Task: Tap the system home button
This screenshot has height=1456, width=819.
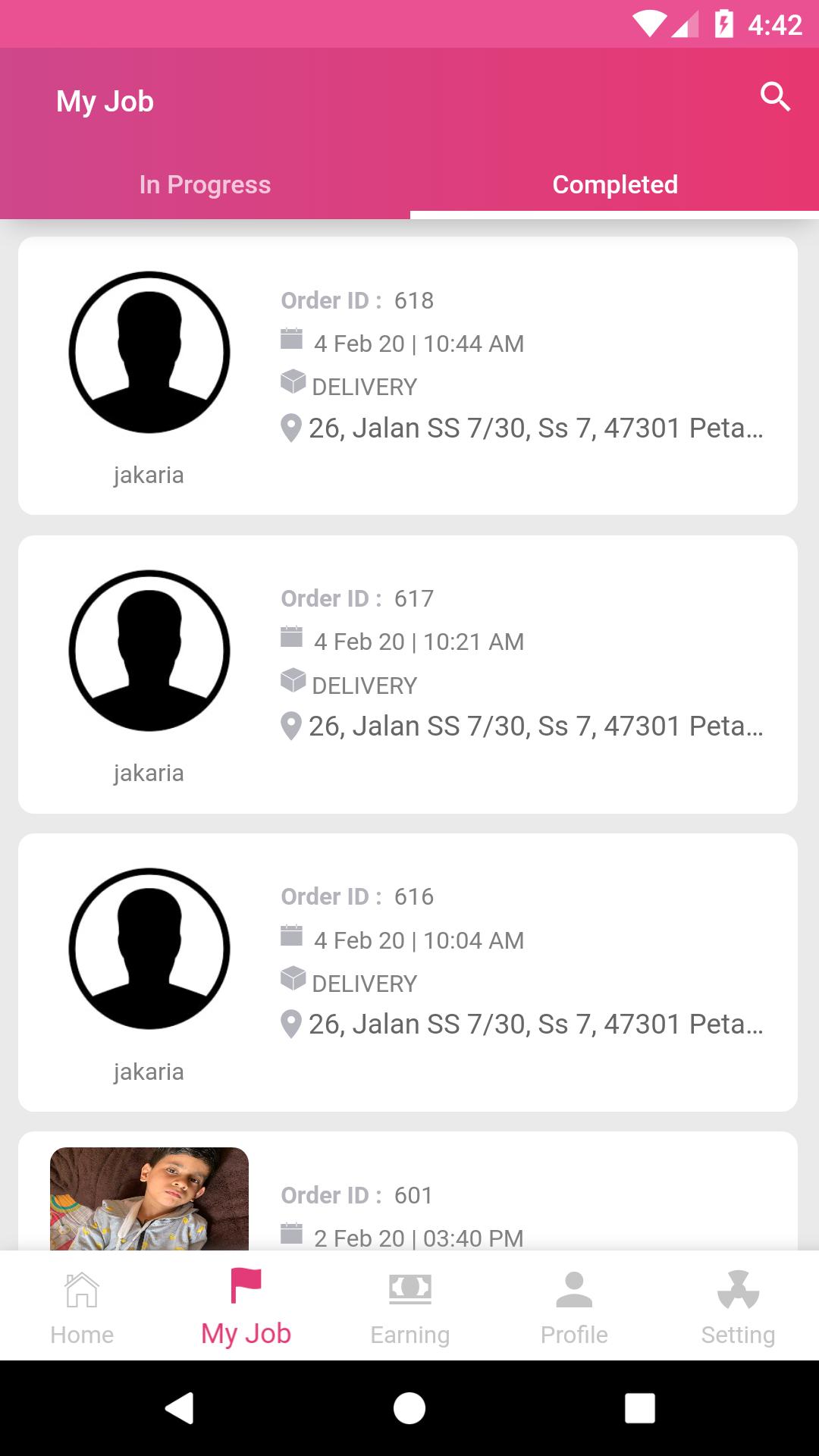Action: pos(409,1409)
